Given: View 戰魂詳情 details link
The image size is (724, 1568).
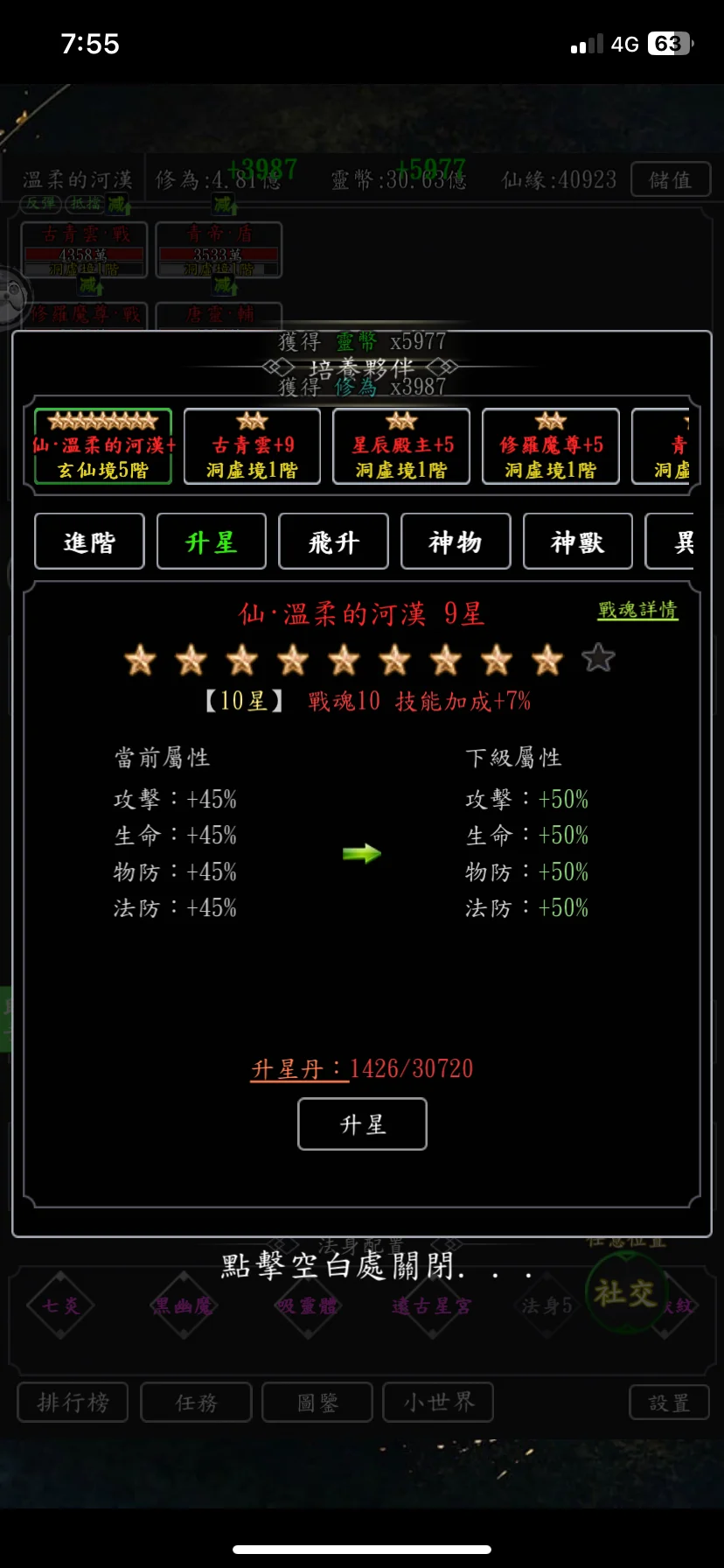Looking at the screenshot, I should (637, 610).
